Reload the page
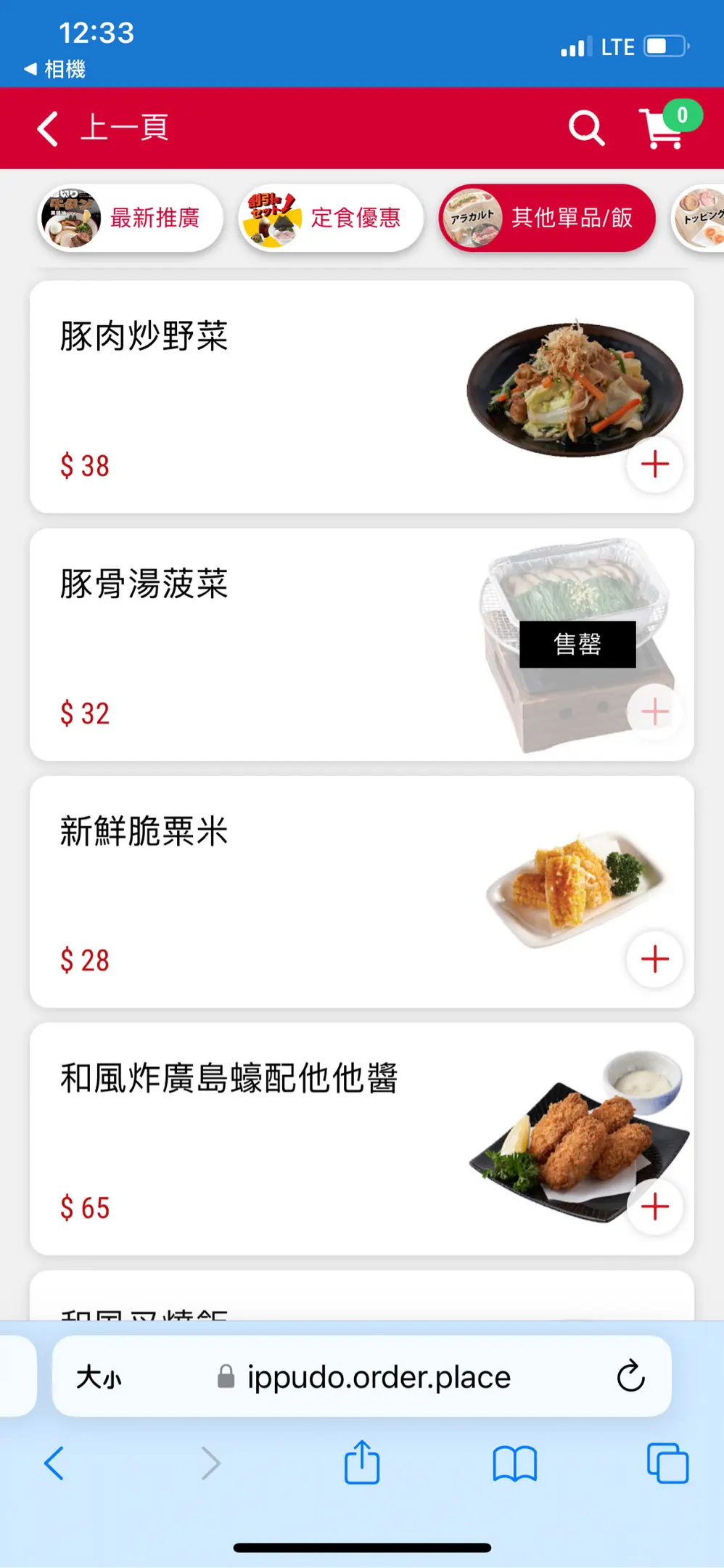Screen dimensions: 724x1568 (630, 1376)
